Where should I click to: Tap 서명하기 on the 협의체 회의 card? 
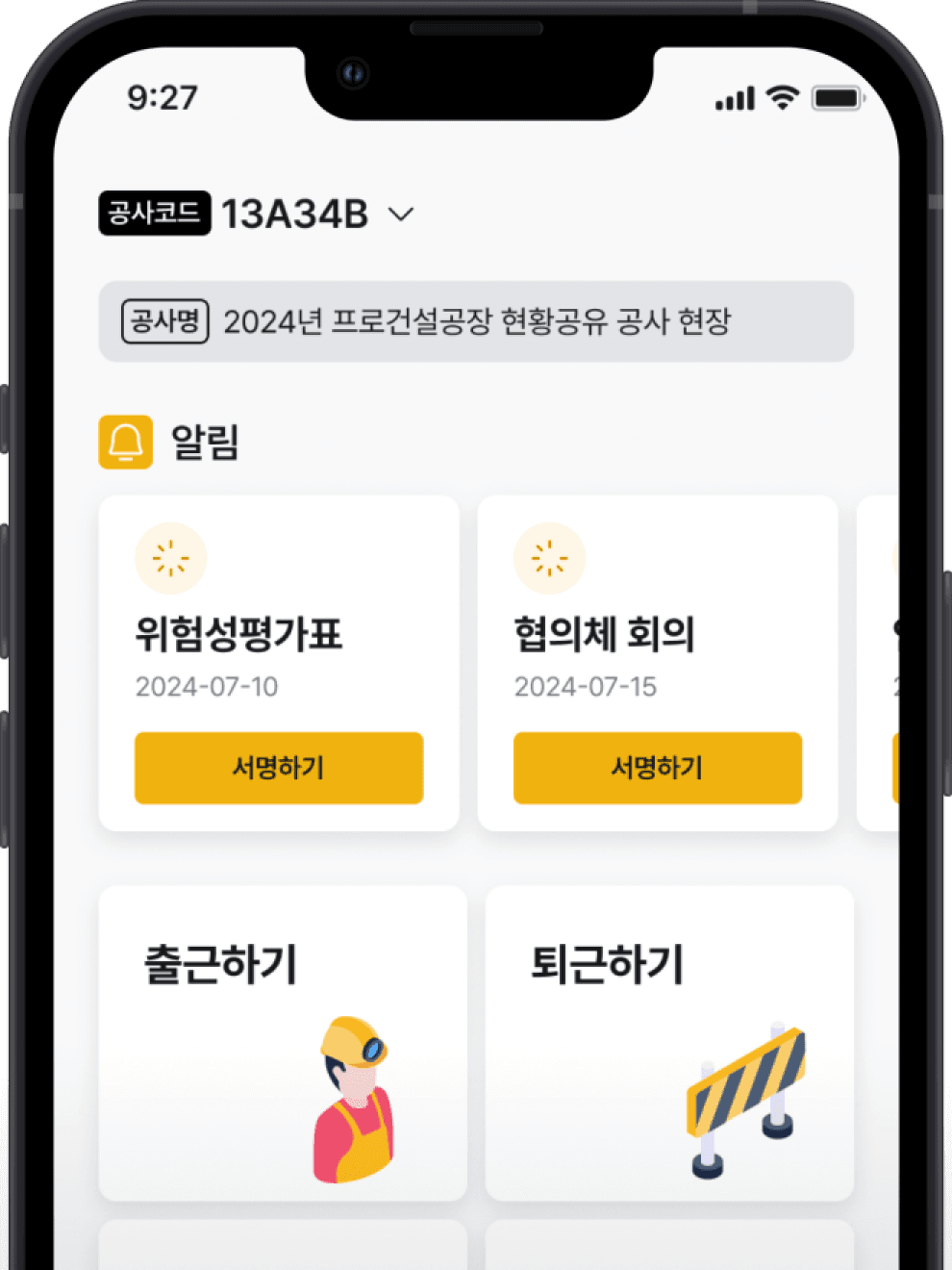click(x=657, y=768)
